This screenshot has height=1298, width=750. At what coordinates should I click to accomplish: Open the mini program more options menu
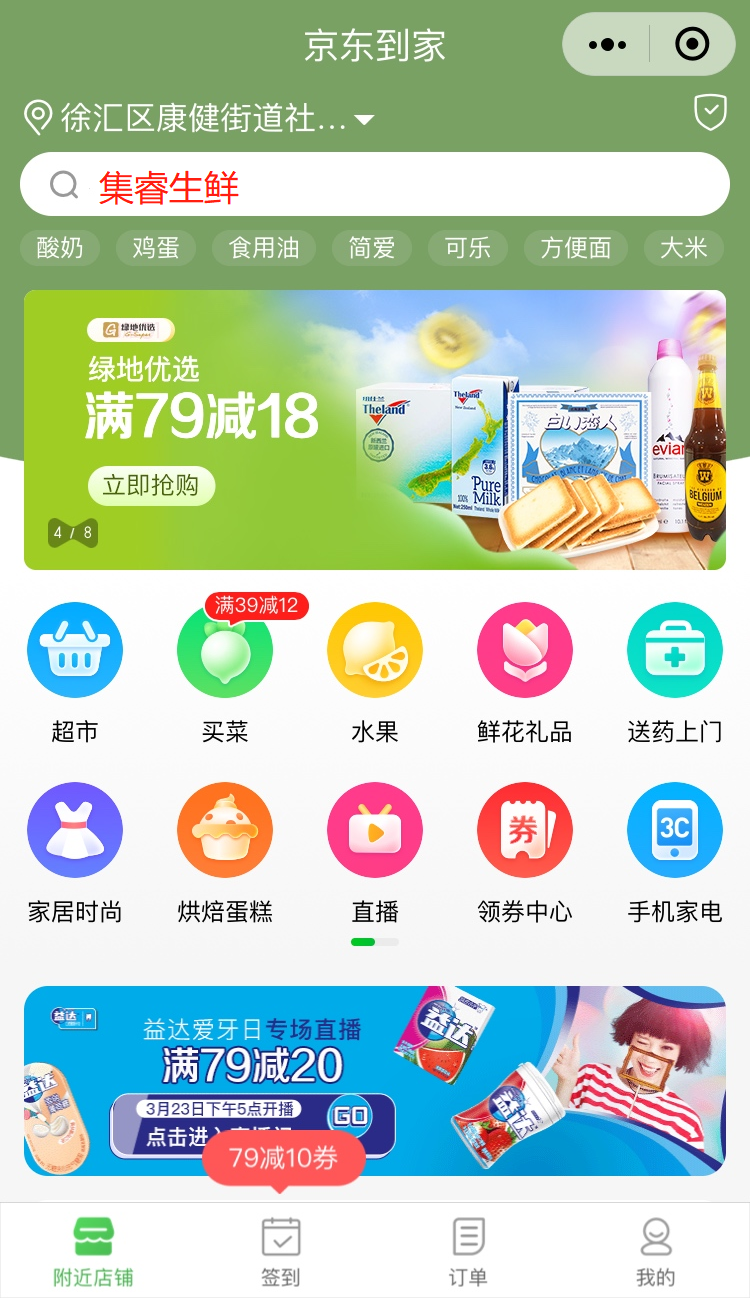click(607, 45)
